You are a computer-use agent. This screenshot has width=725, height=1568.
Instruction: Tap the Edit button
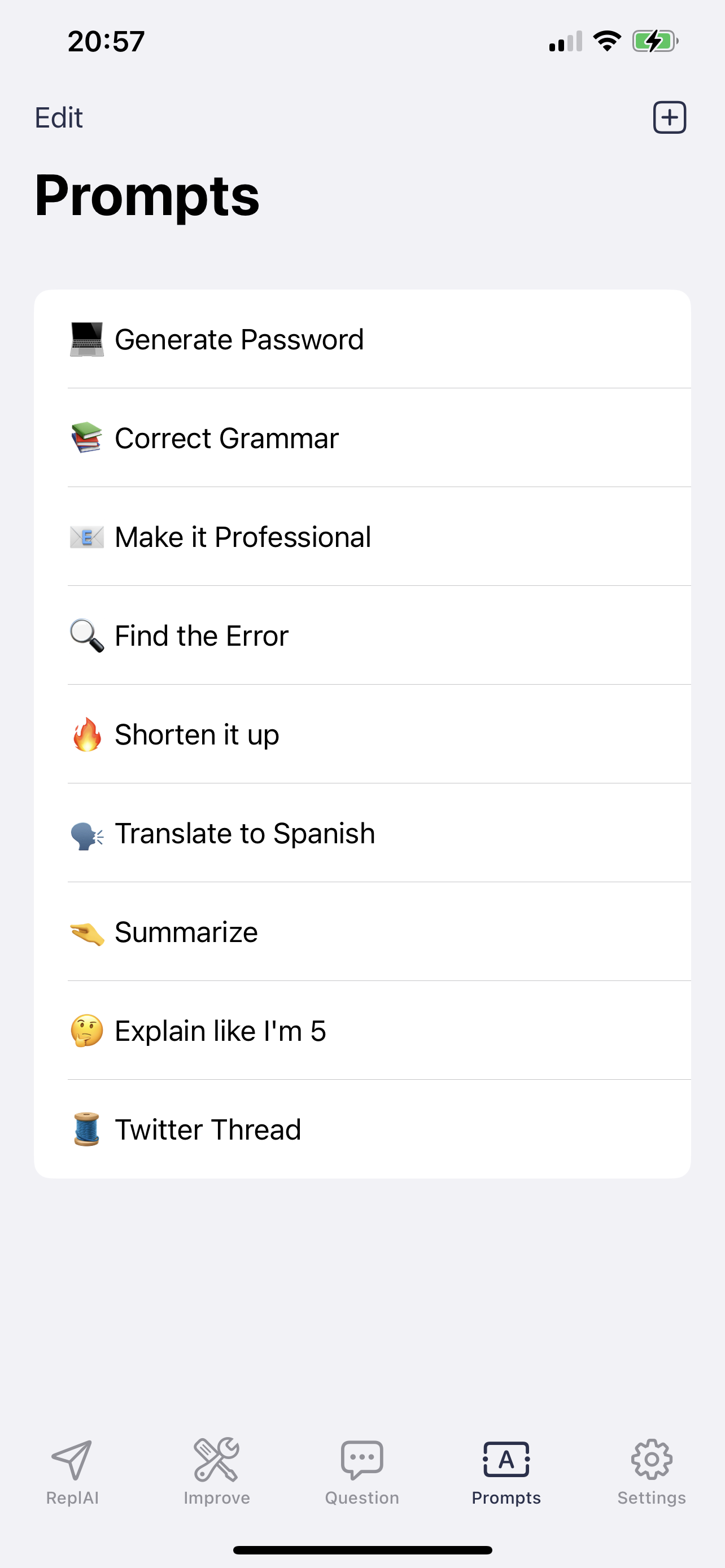coord(58,117)
